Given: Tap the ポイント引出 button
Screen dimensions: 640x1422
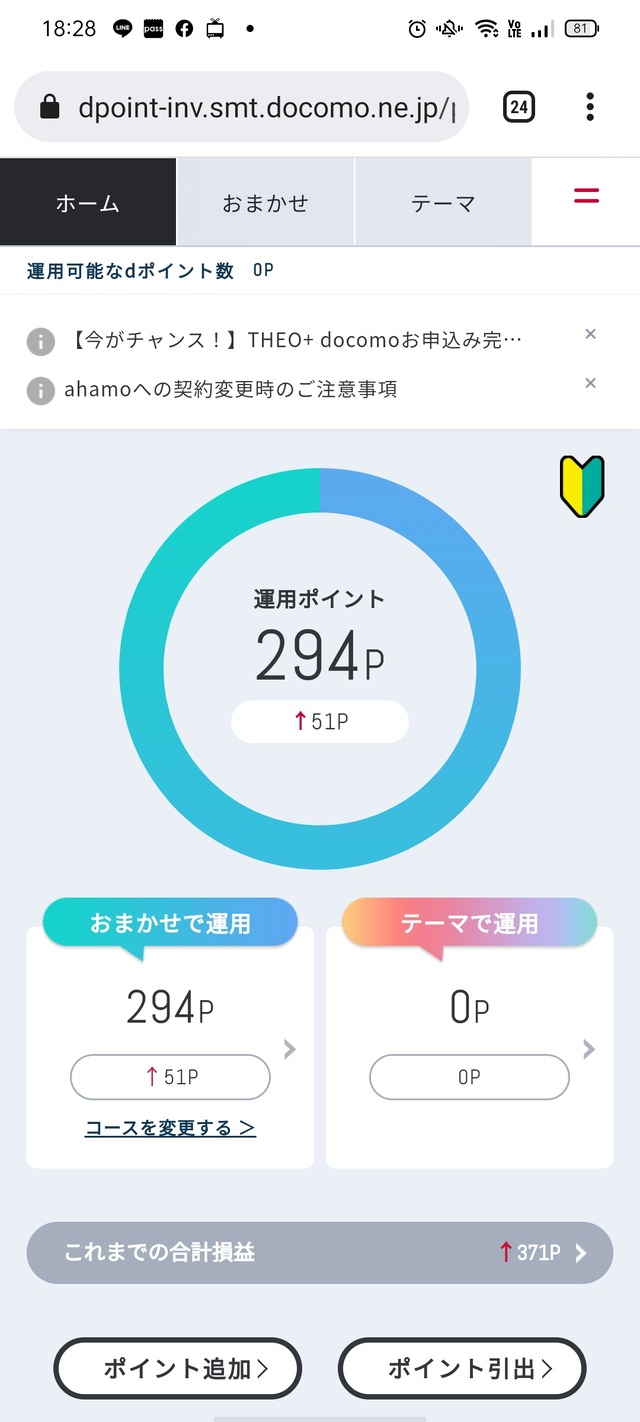Looking at the screenshot, I should pos(462,1368).
